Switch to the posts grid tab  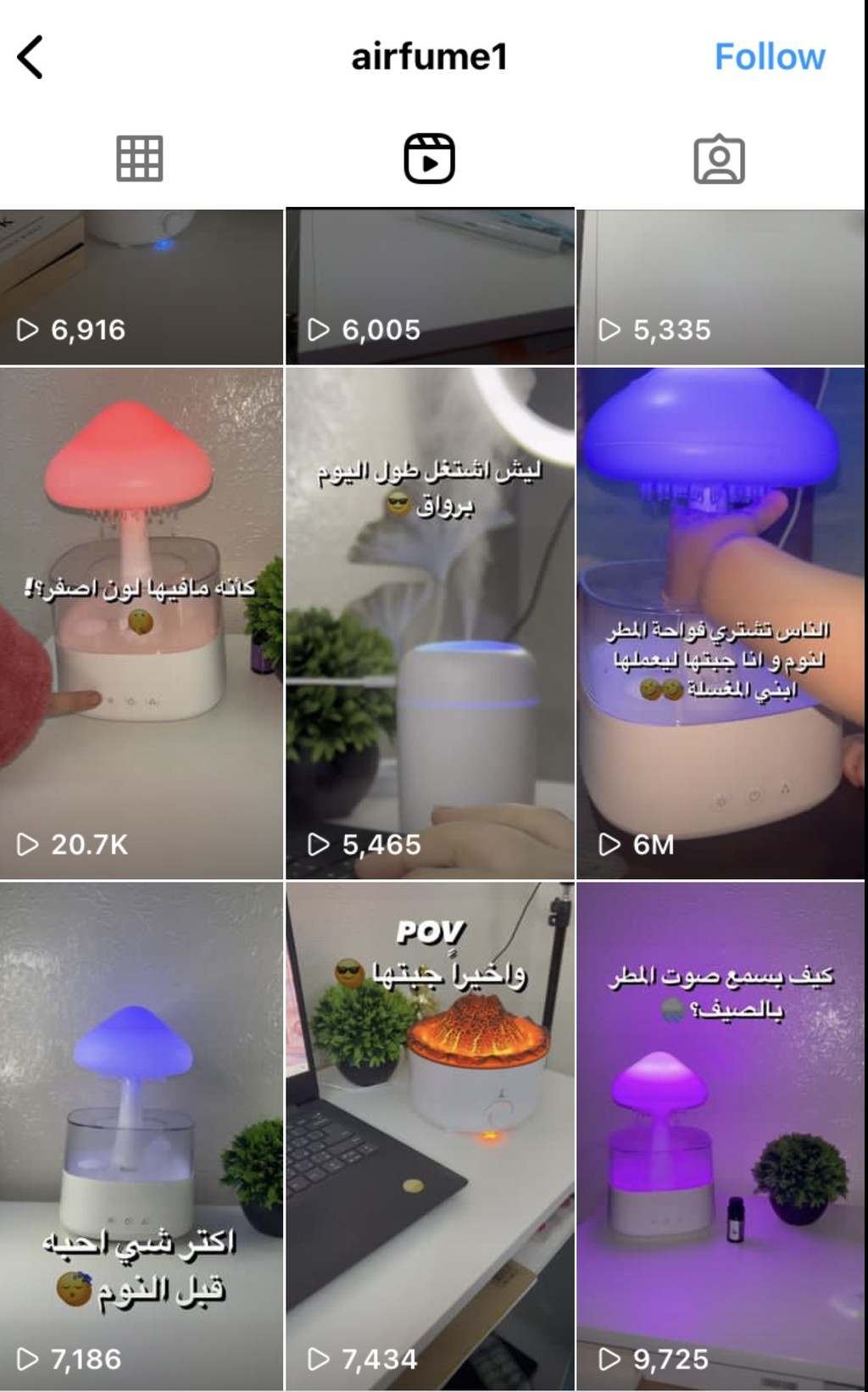140,159
